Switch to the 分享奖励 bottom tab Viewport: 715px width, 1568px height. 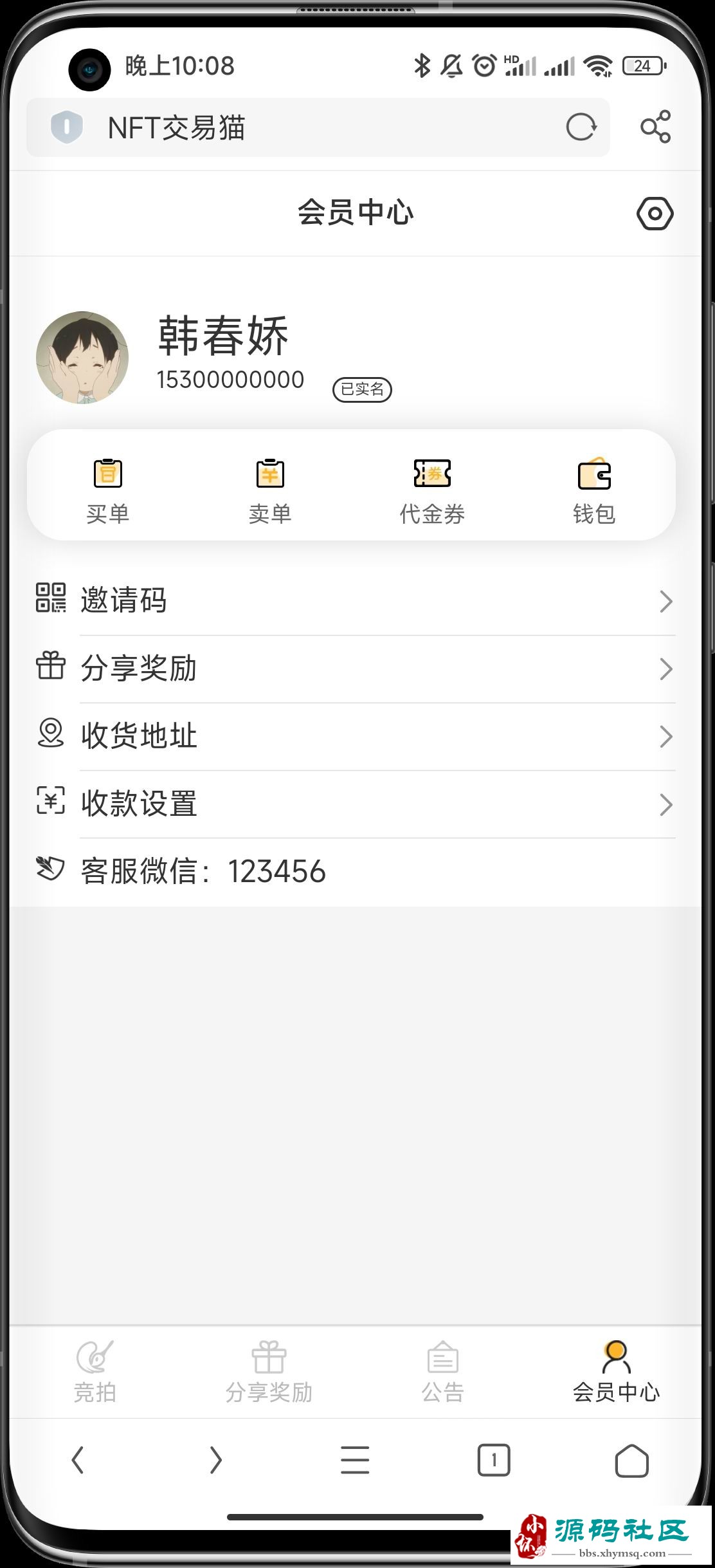tap(269, 1372)
